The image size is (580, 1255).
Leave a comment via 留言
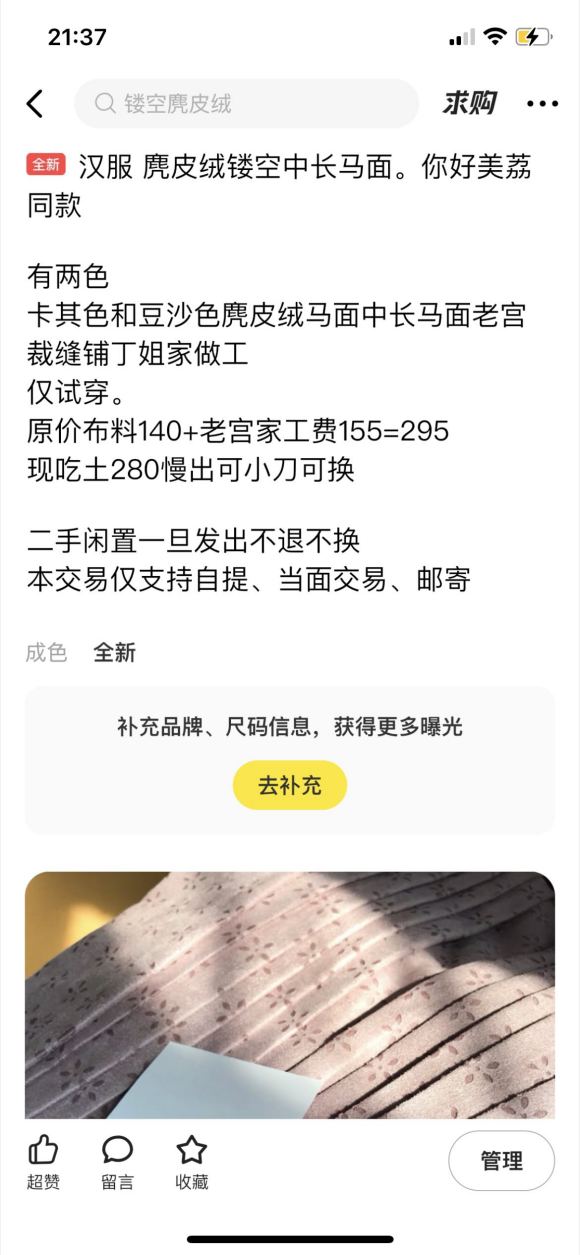(x=117, y=1162)
